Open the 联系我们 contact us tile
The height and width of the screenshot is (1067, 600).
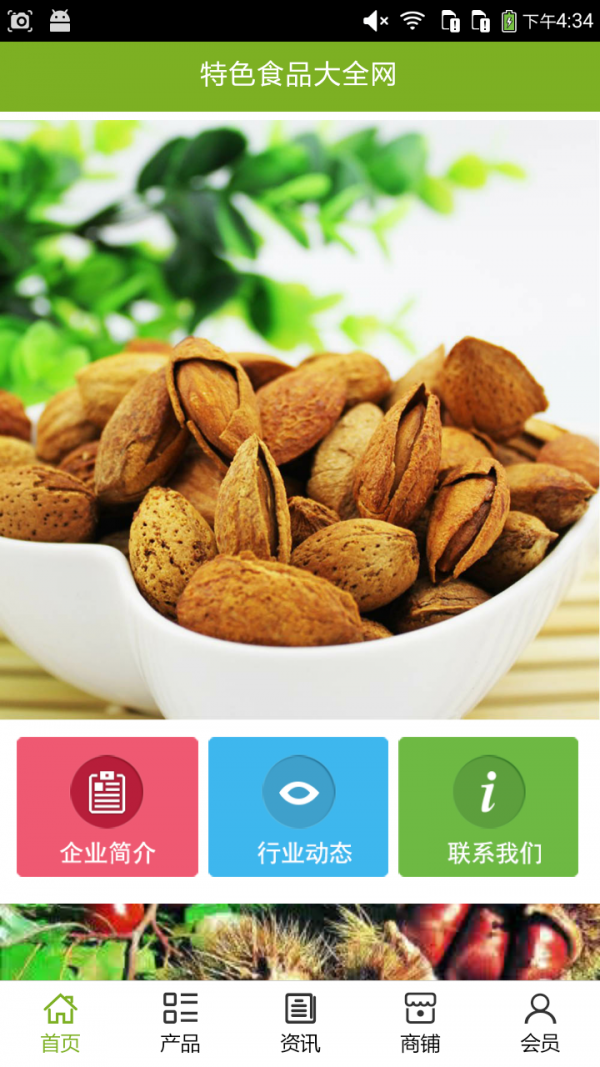click(488, 807)
